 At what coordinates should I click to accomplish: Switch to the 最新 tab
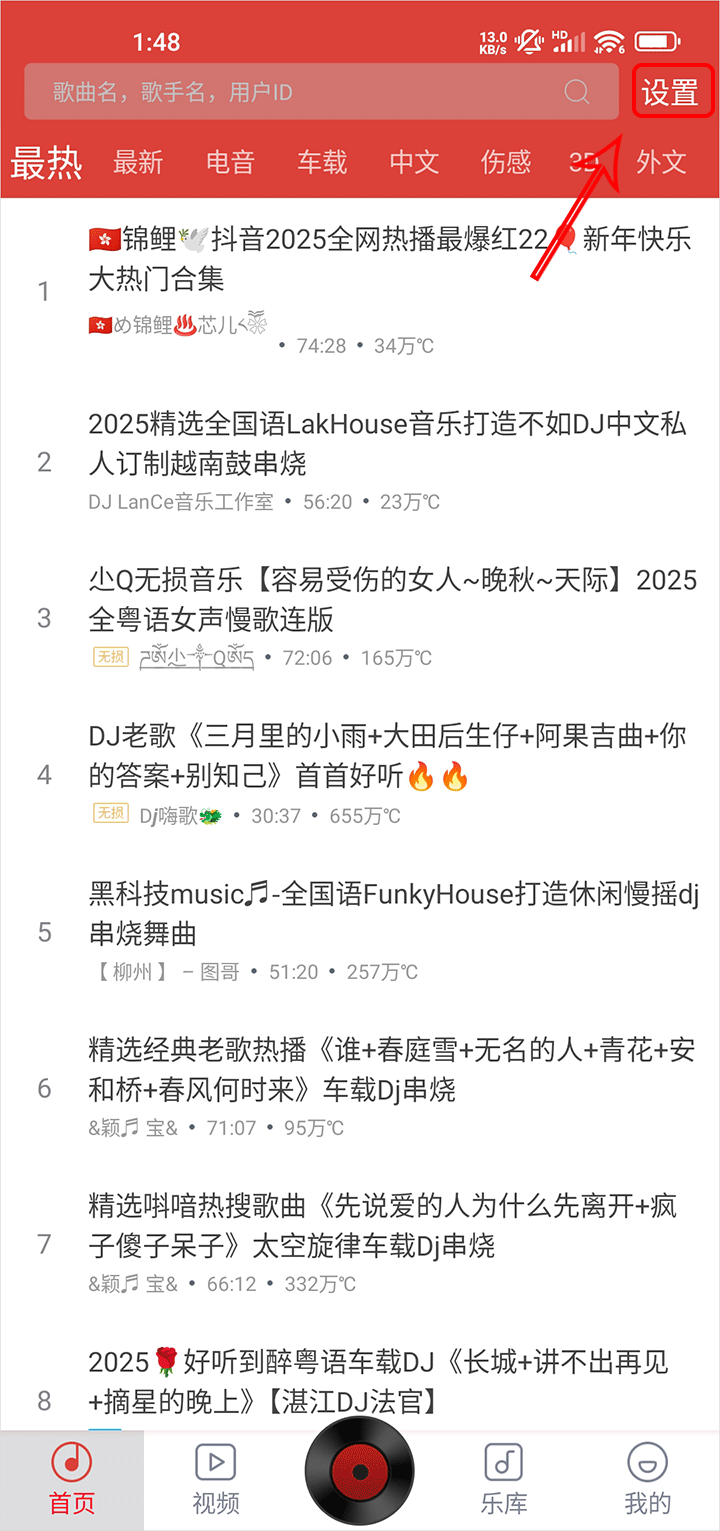pyautogui.click(x=138, y=162)
